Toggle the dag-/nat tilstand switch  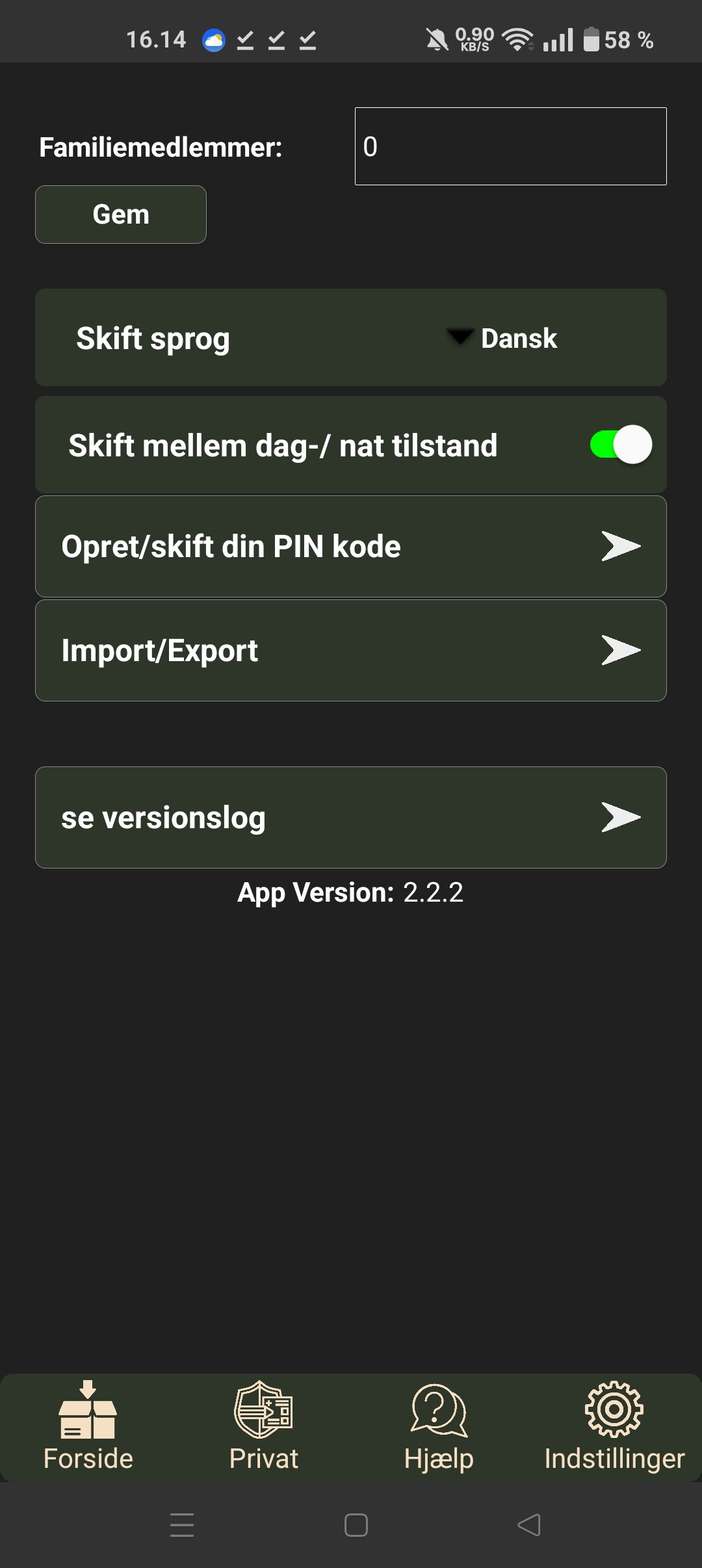[621, 445]
